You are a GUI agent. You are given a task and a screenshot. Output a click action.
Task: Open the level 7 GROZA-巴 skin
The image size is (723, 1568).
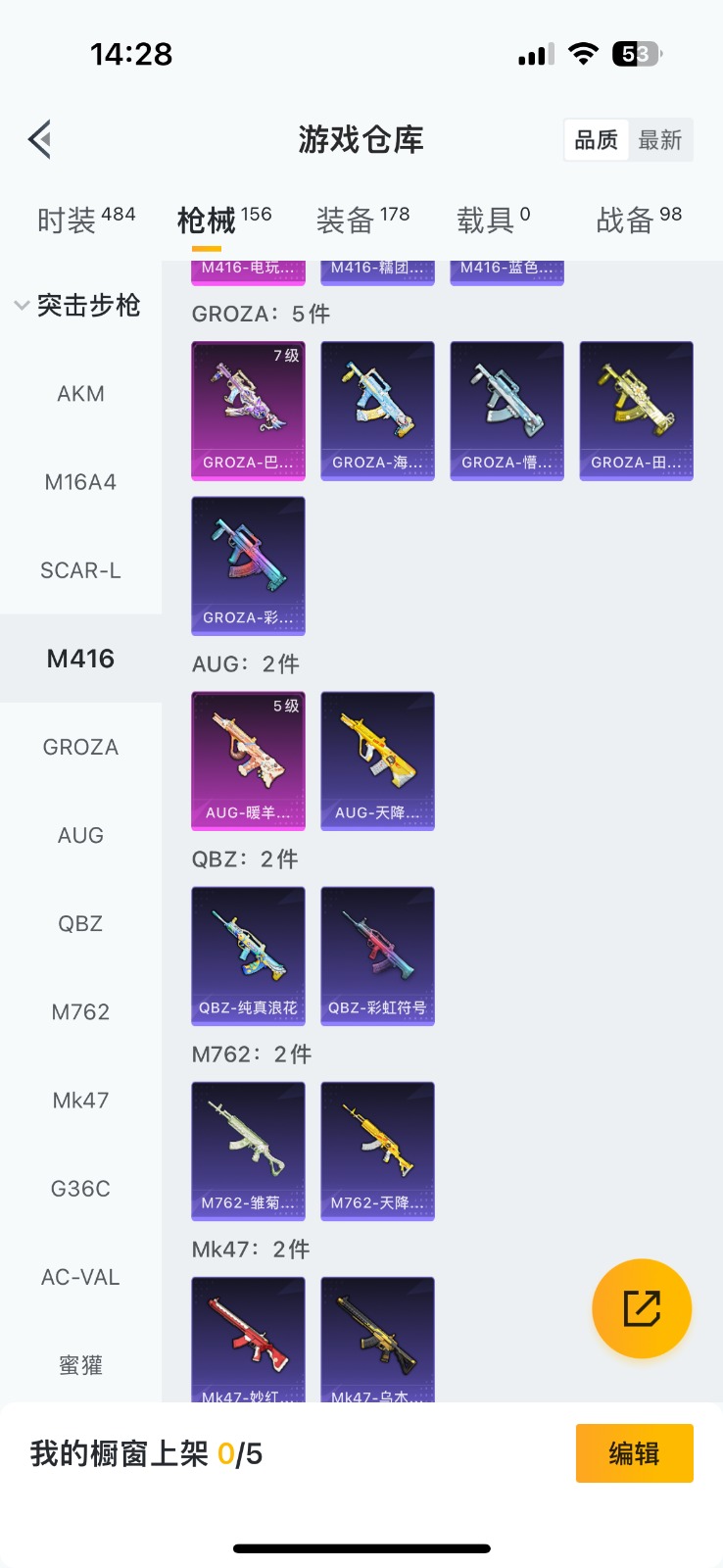coord(248,410)
